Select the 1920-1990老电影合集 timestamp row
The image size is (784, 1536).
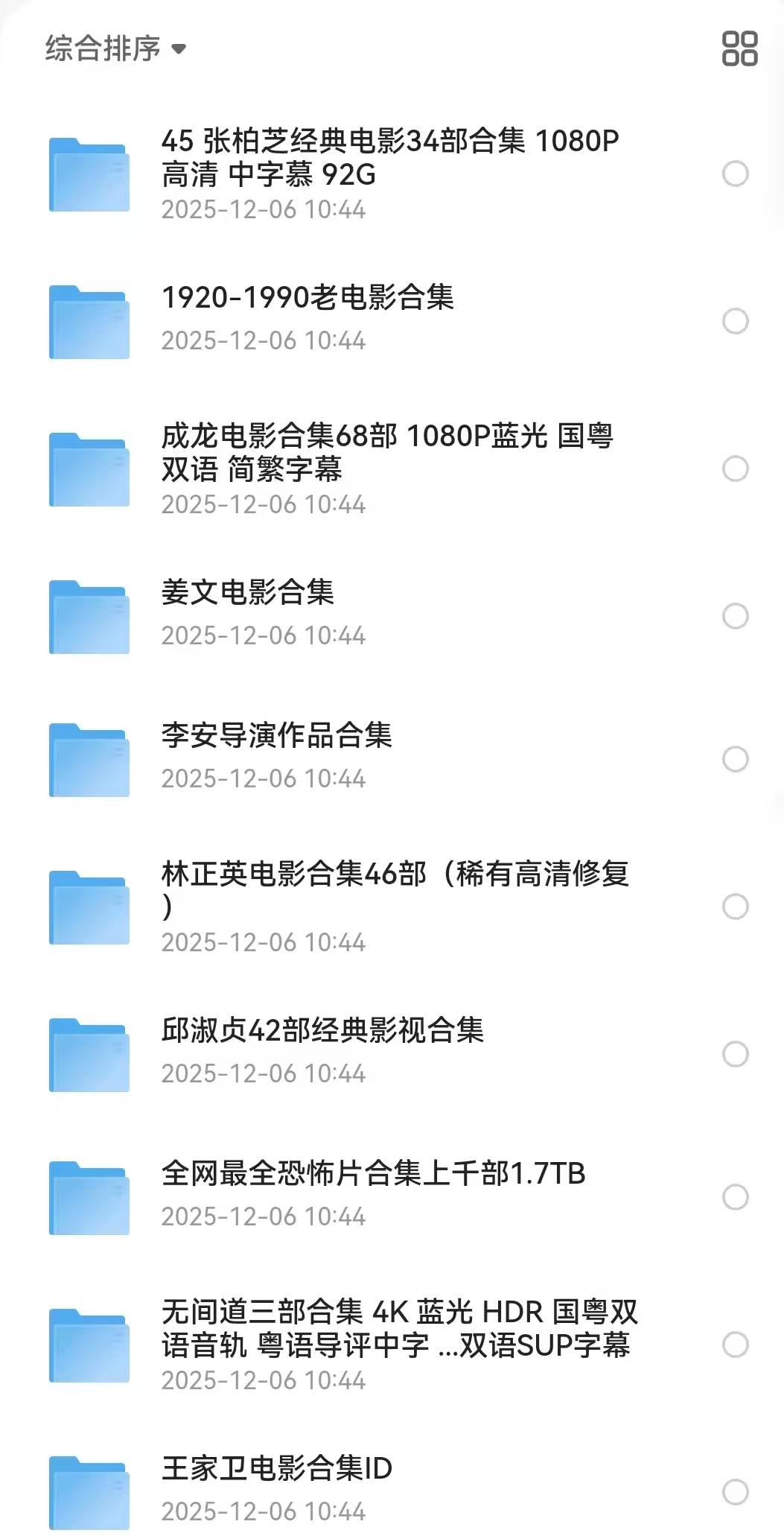point(263,340)
